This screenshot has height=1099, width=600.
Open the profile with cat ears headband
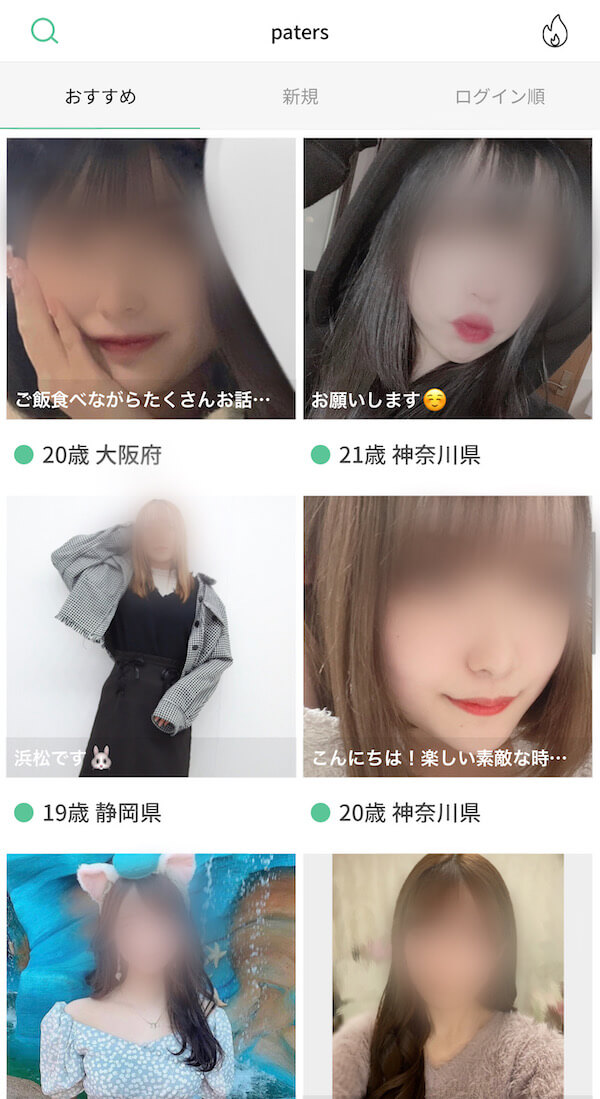click(x=151, y=976)
